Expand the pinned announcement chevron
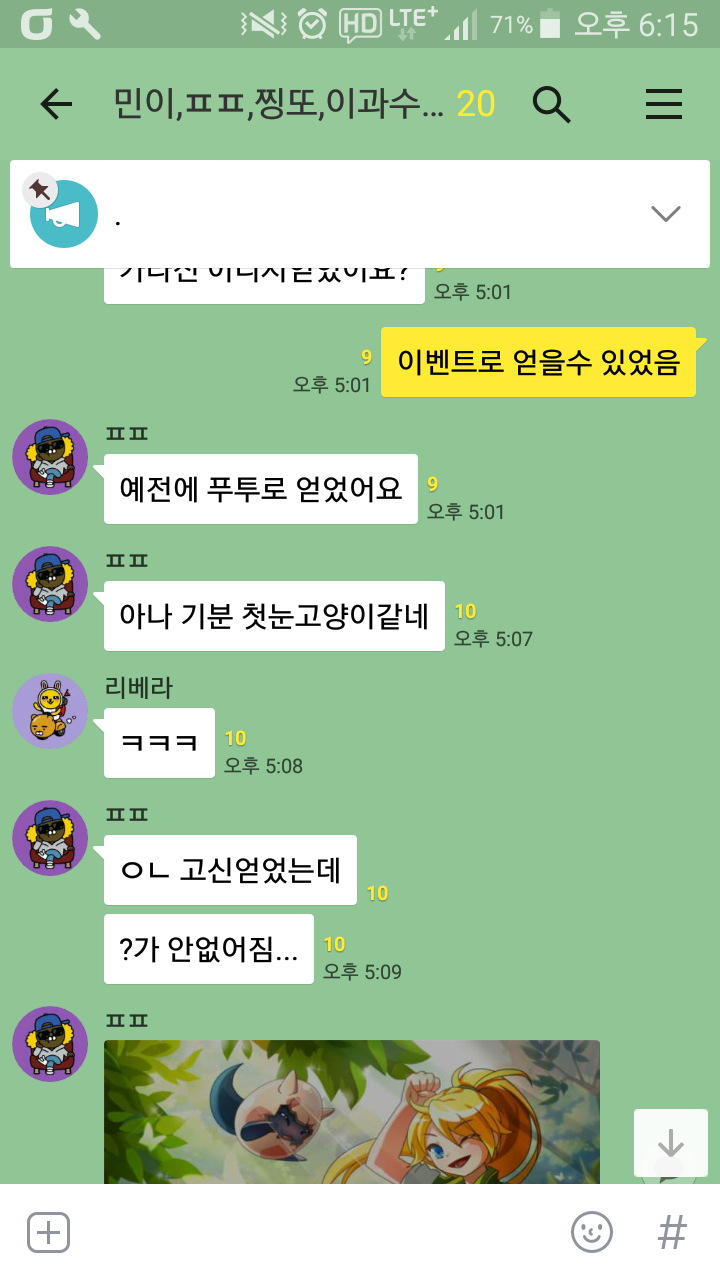This screenshot has width=720, height=1280. click(665, 213)
